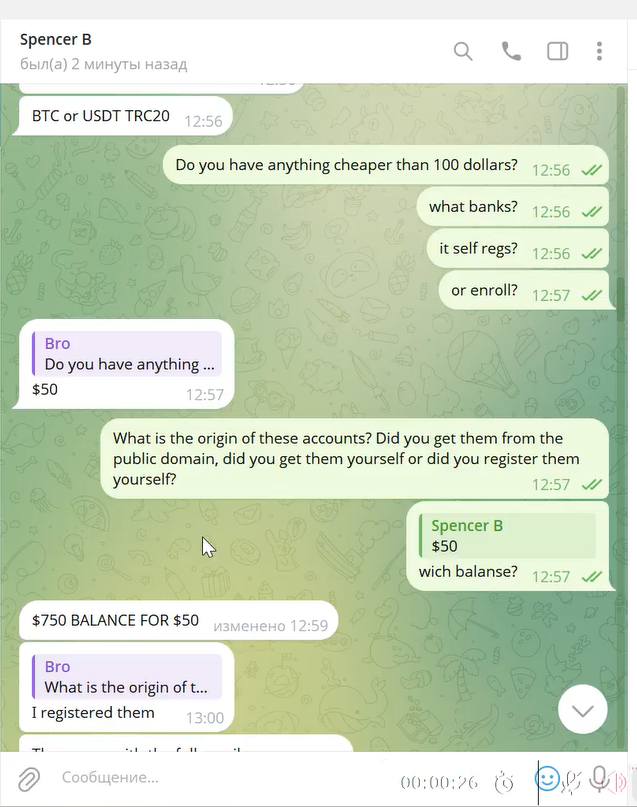Jump to the latest messages with down arrow
The image size is (637, 807).
coord(582,710)
